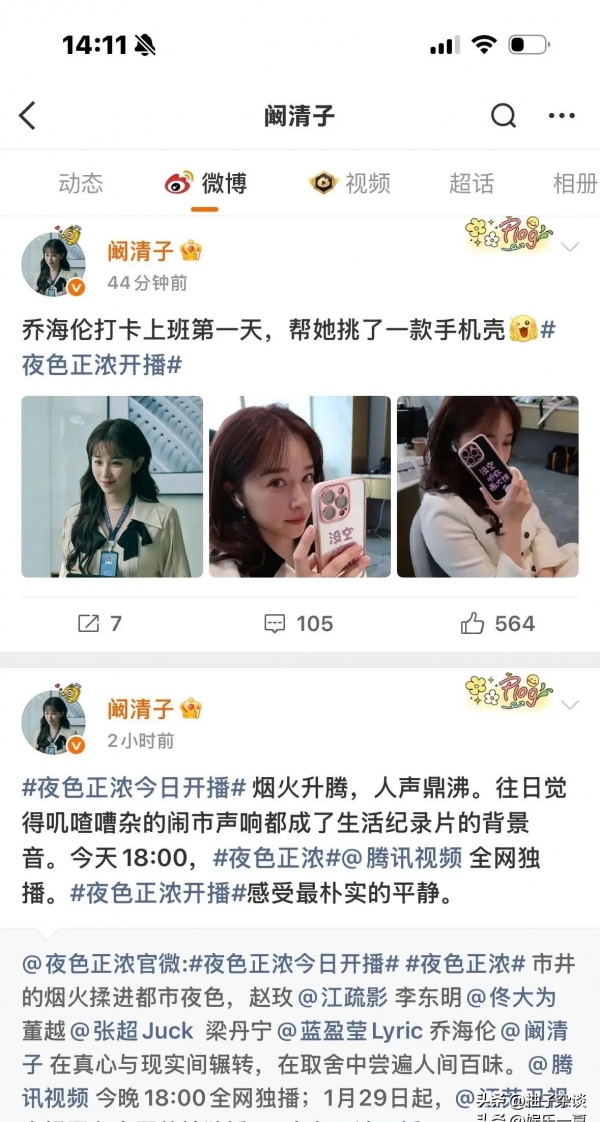600x1122 pixels.
Task: Open the 105 comments on the first post
Action: click(x=298, y=624)
